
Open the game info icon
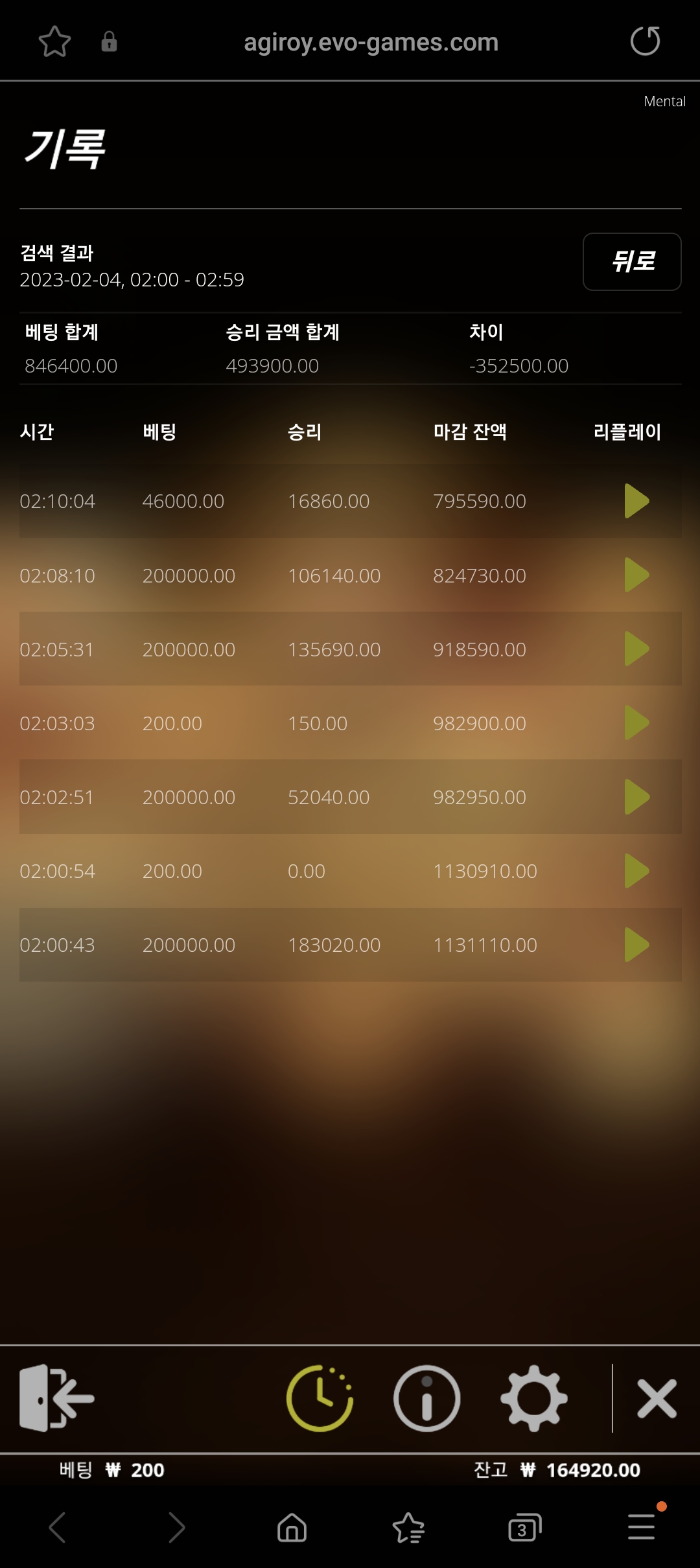coord(426,1398)
